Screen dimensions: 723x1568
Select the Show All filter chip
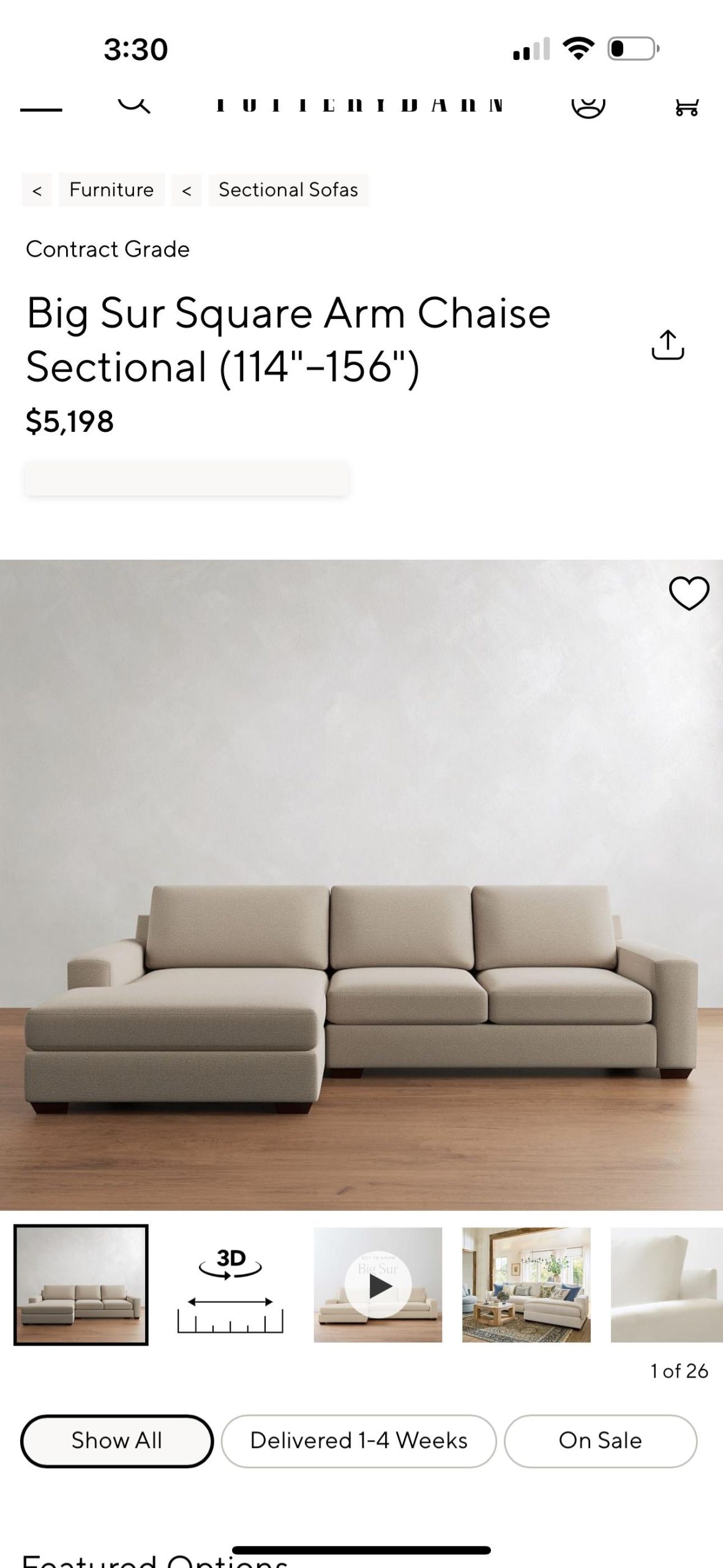point(117,1441)
